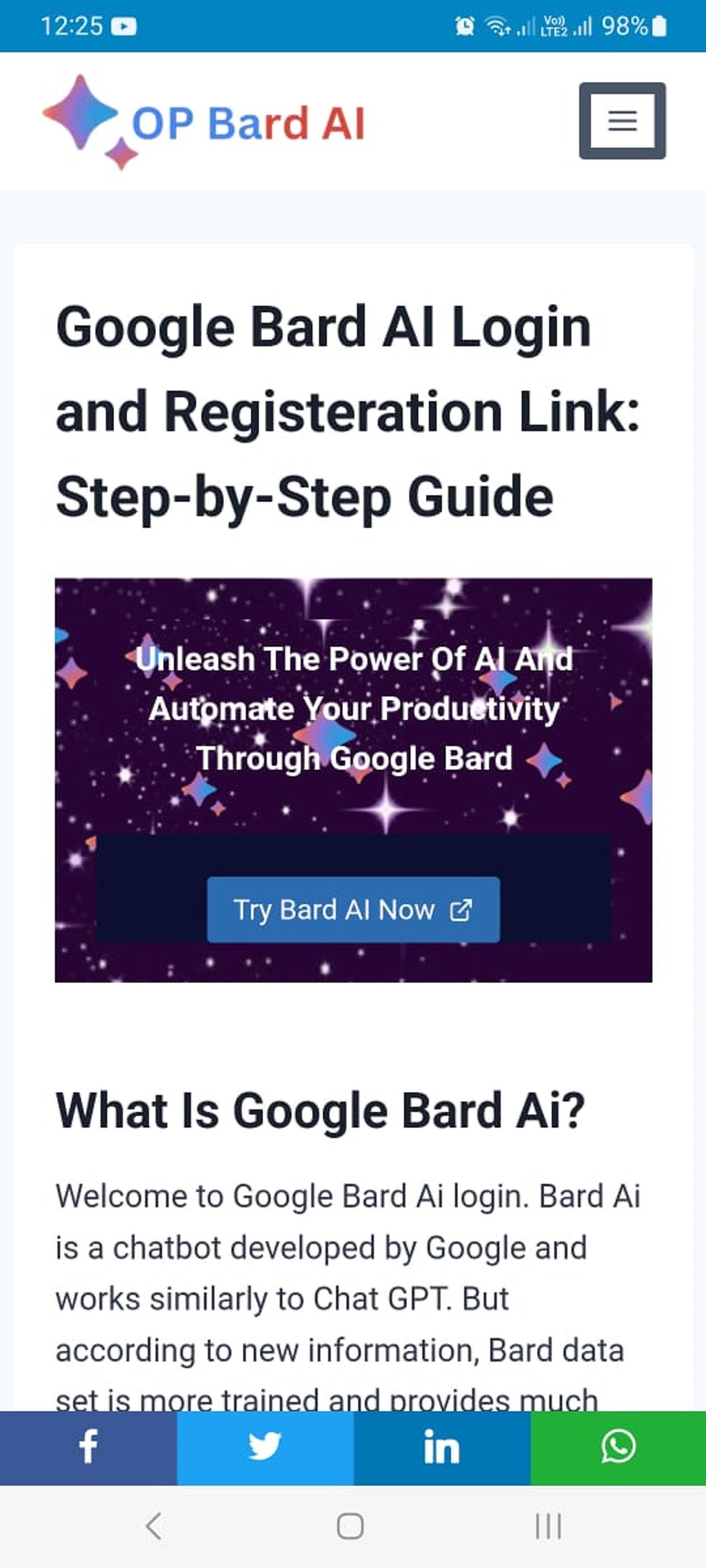The width and height of the screenshot is (706, 1568).
Task: Share this page via WhatsApp
Action: (x=618, y=1448)
